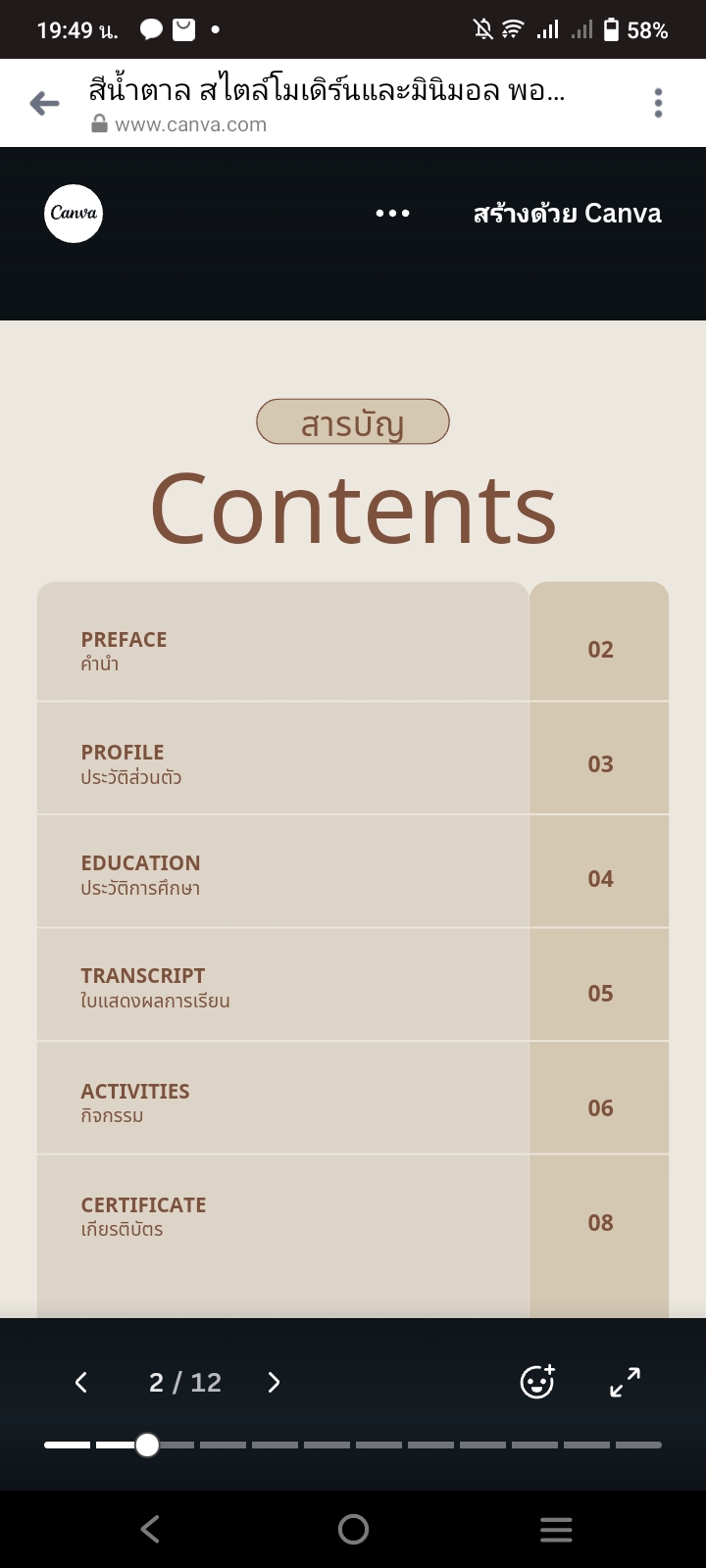Advance to the next slide
706x1568 pixels.
[274, 1382]
